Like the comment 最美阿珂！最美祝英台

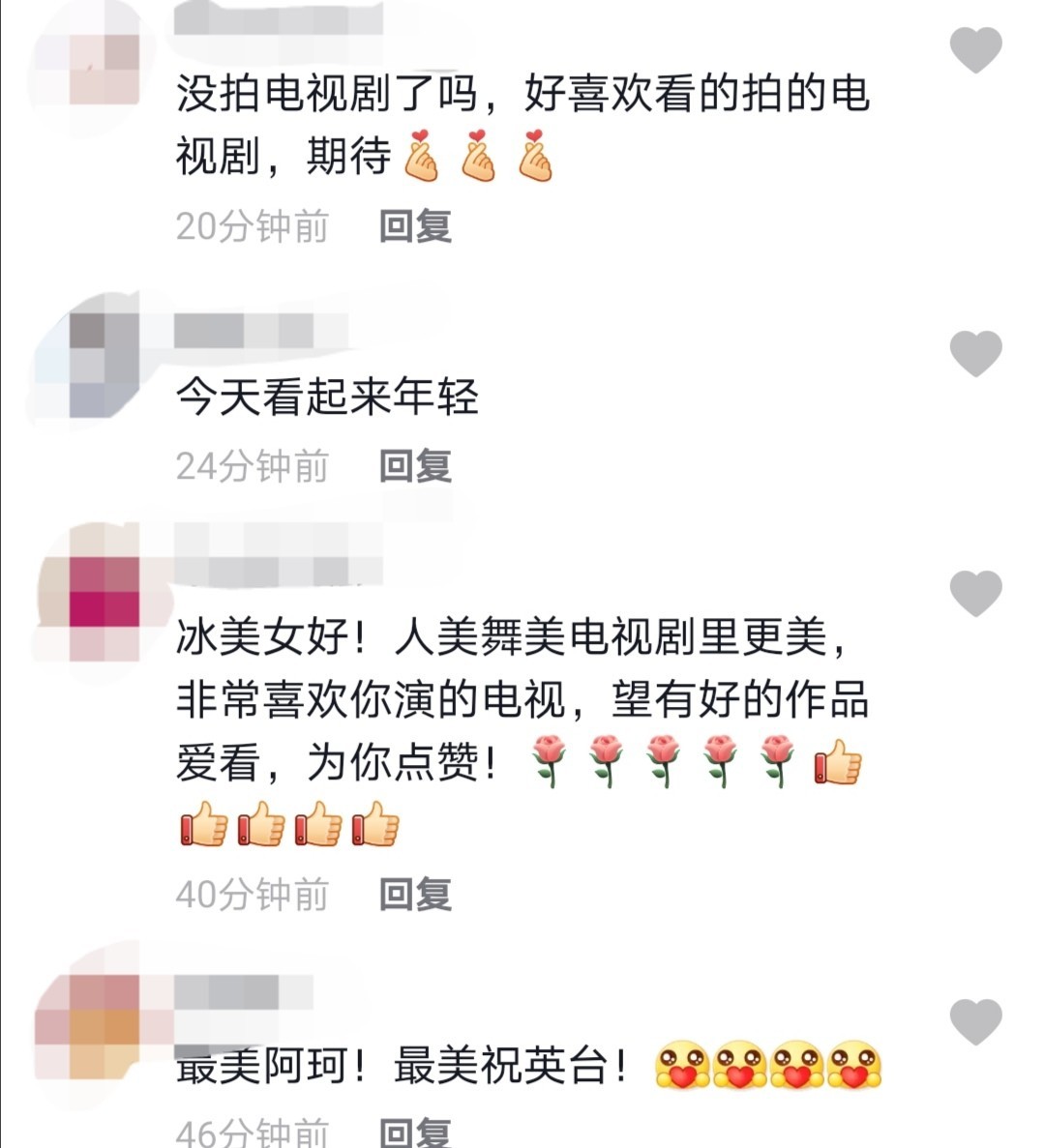[975, 1021]
